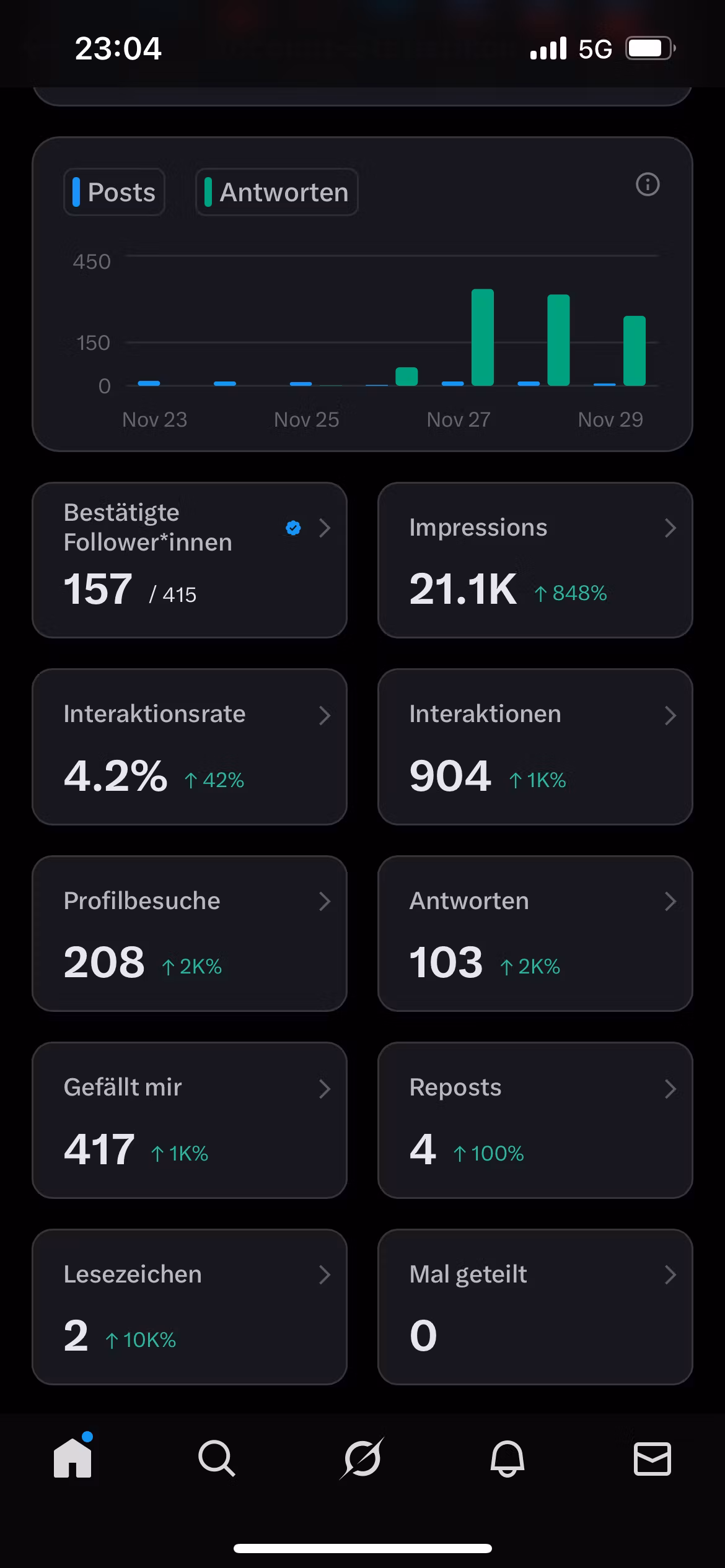Open direct messages envelope tab

pyautogui.click(x=652, y=1458)
